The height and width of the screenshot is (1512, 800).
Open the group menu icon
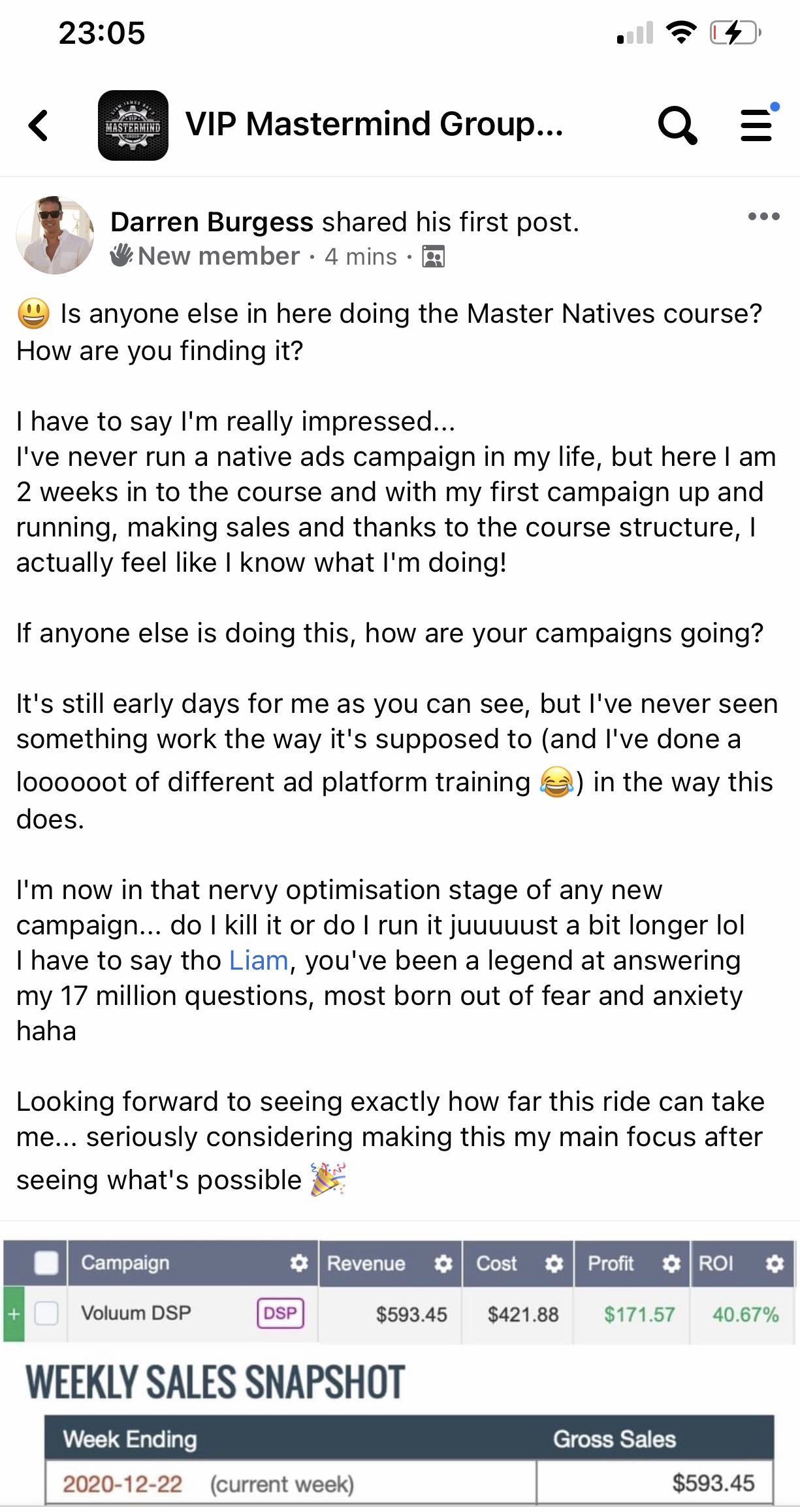click(756, 124)
